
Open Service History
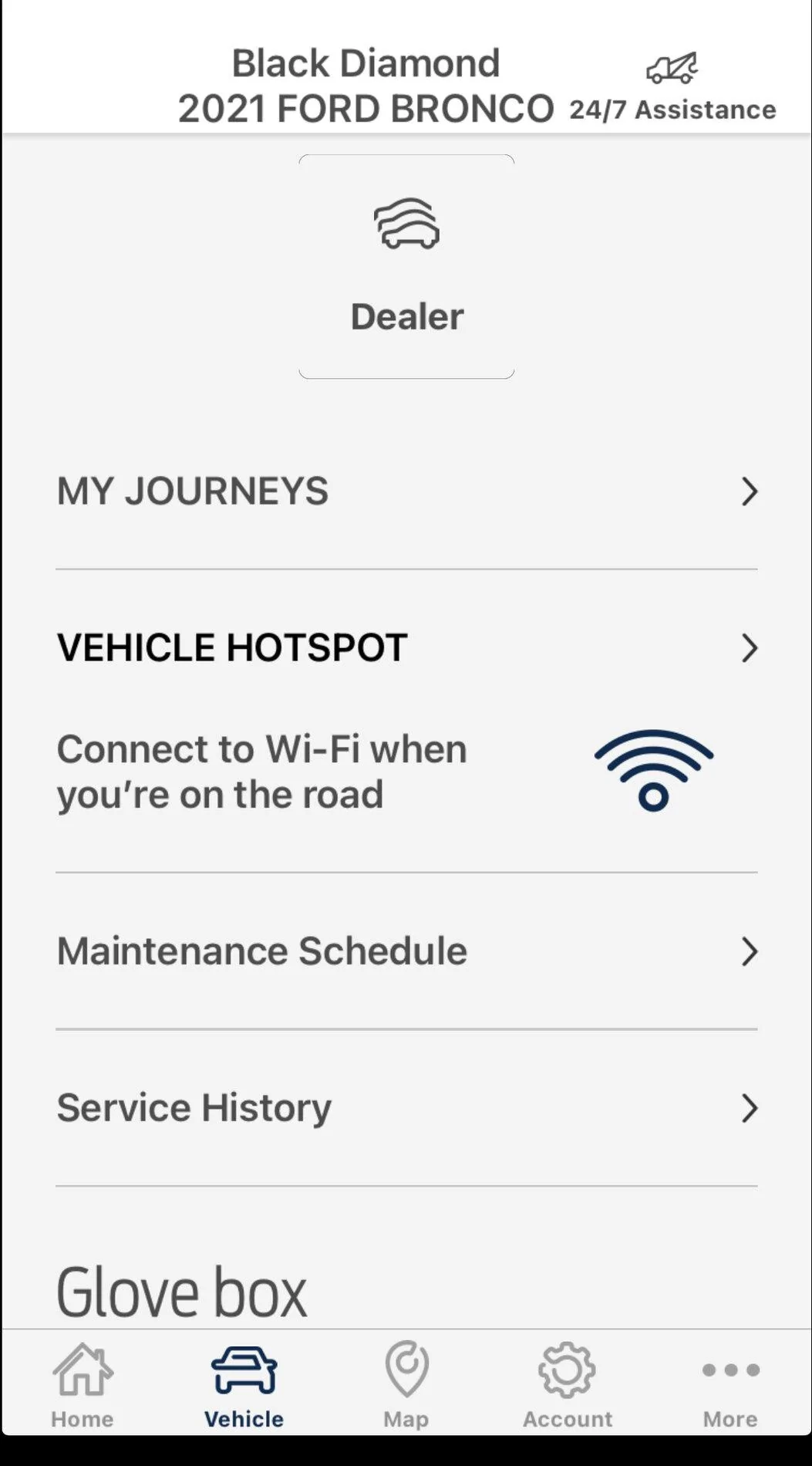(406, 1108)
